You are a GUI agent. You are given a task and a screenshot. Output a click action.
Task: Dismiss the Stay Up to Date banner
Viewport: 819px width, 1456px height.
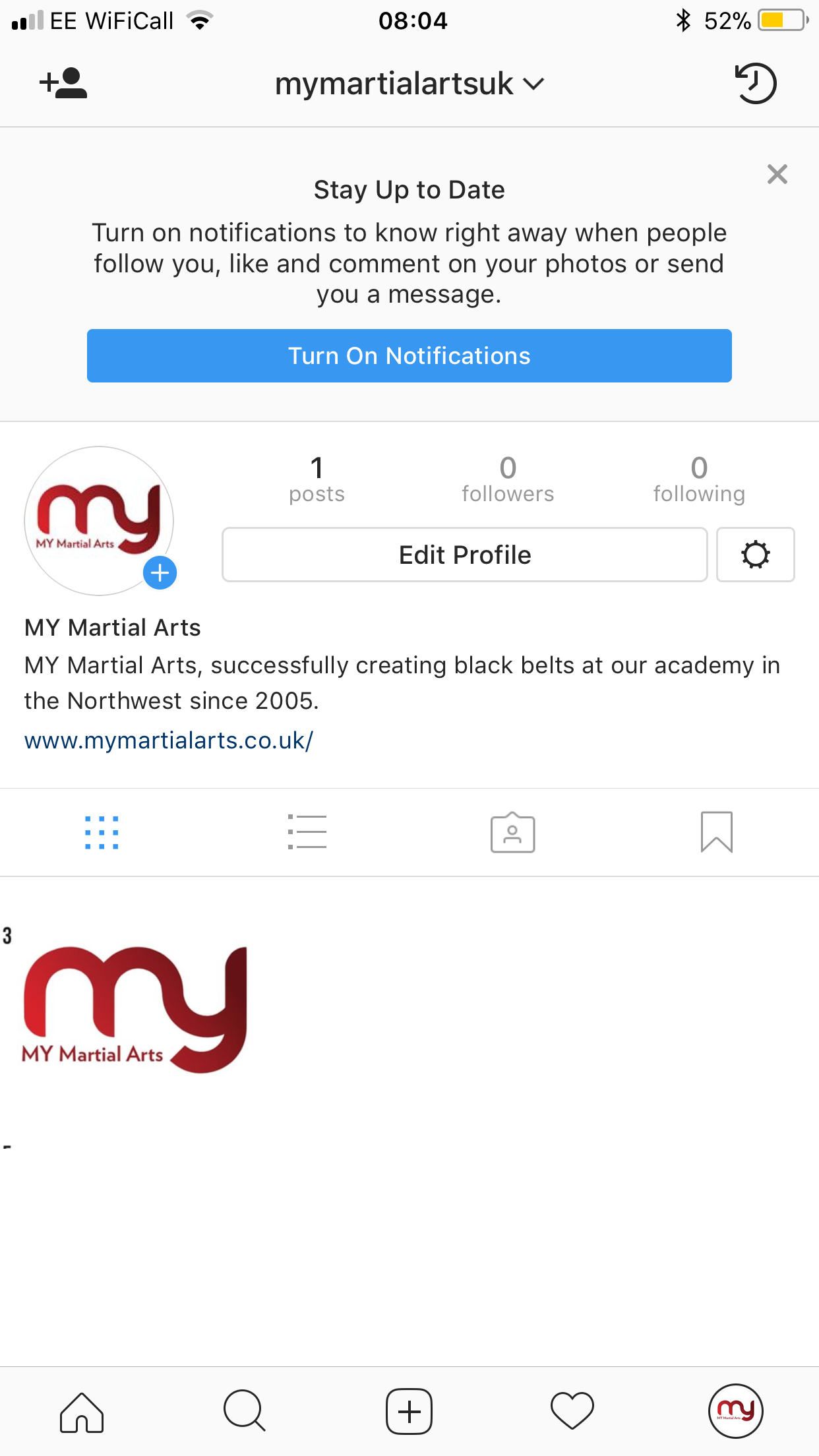point(777,174)
